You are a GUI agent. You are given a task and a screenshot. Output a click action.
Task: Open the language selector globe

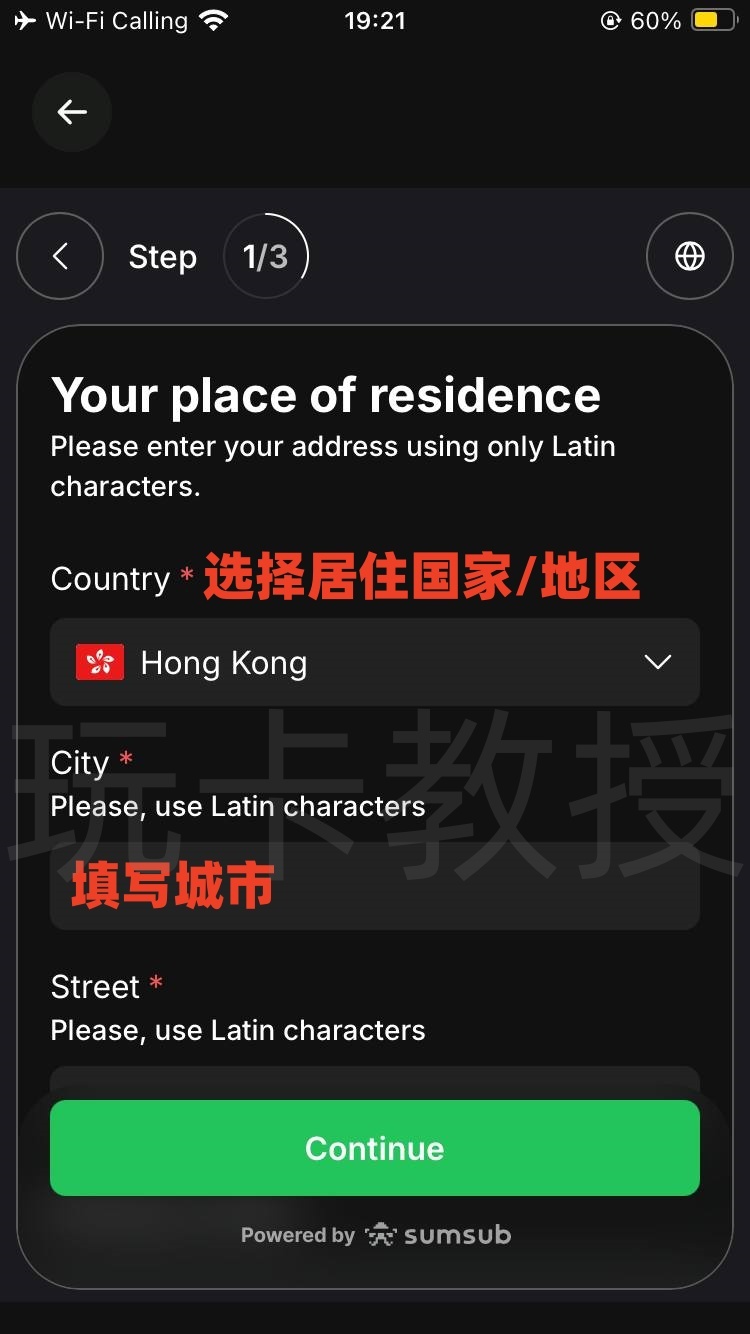[x=689, y=257]
